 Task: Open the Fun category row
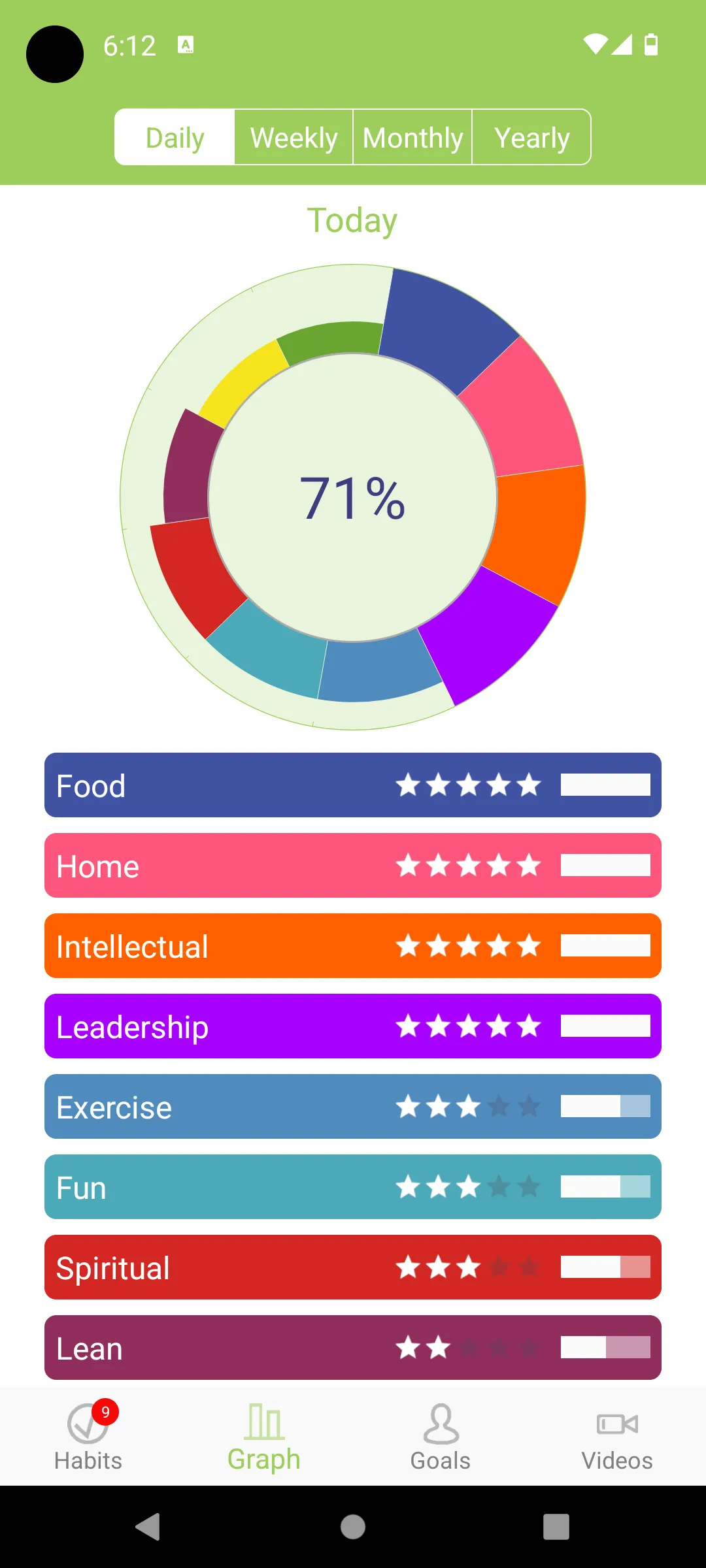pos(353,1186)
